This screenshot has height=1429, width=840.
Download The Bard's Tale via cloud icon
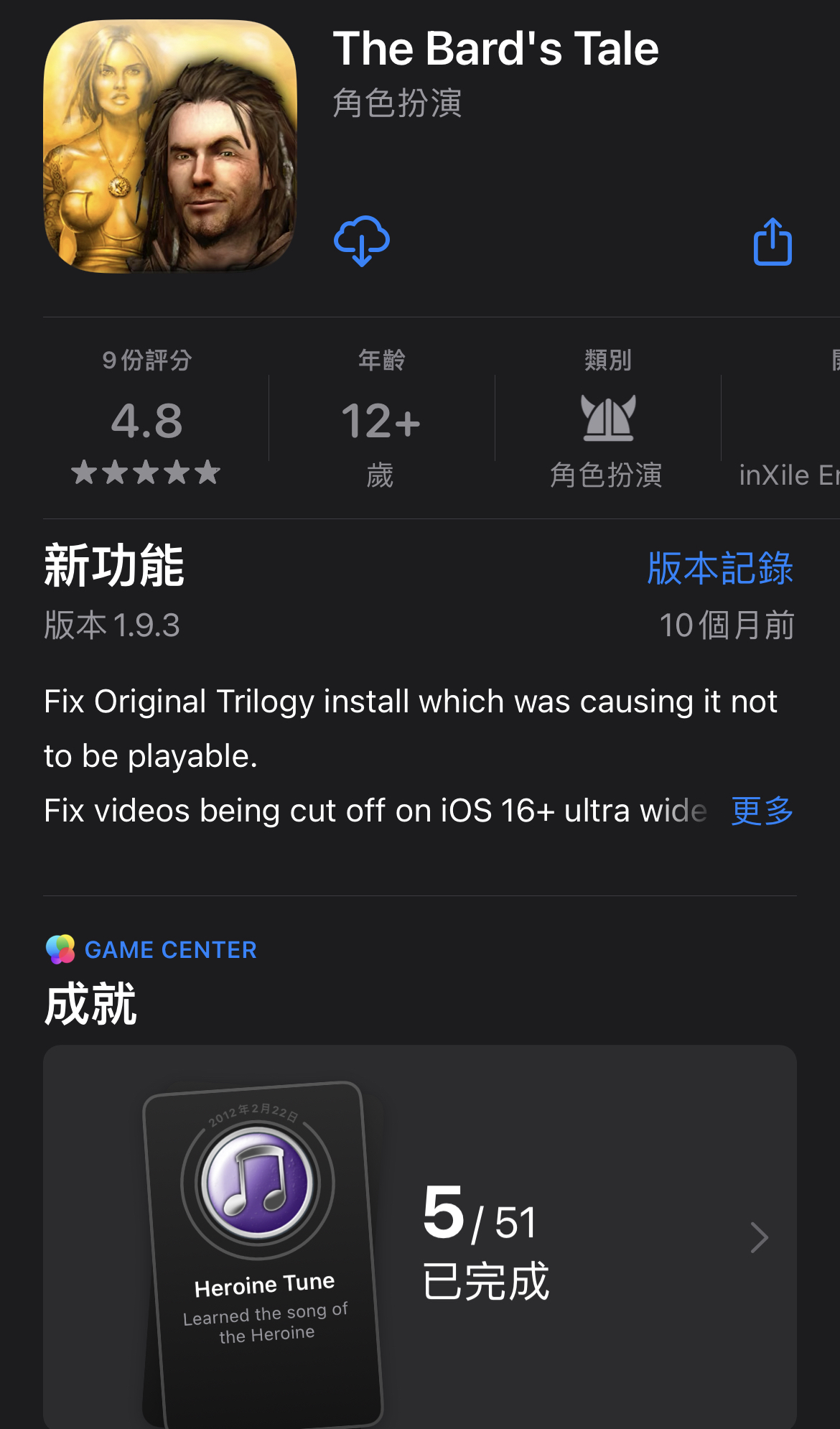362,241
